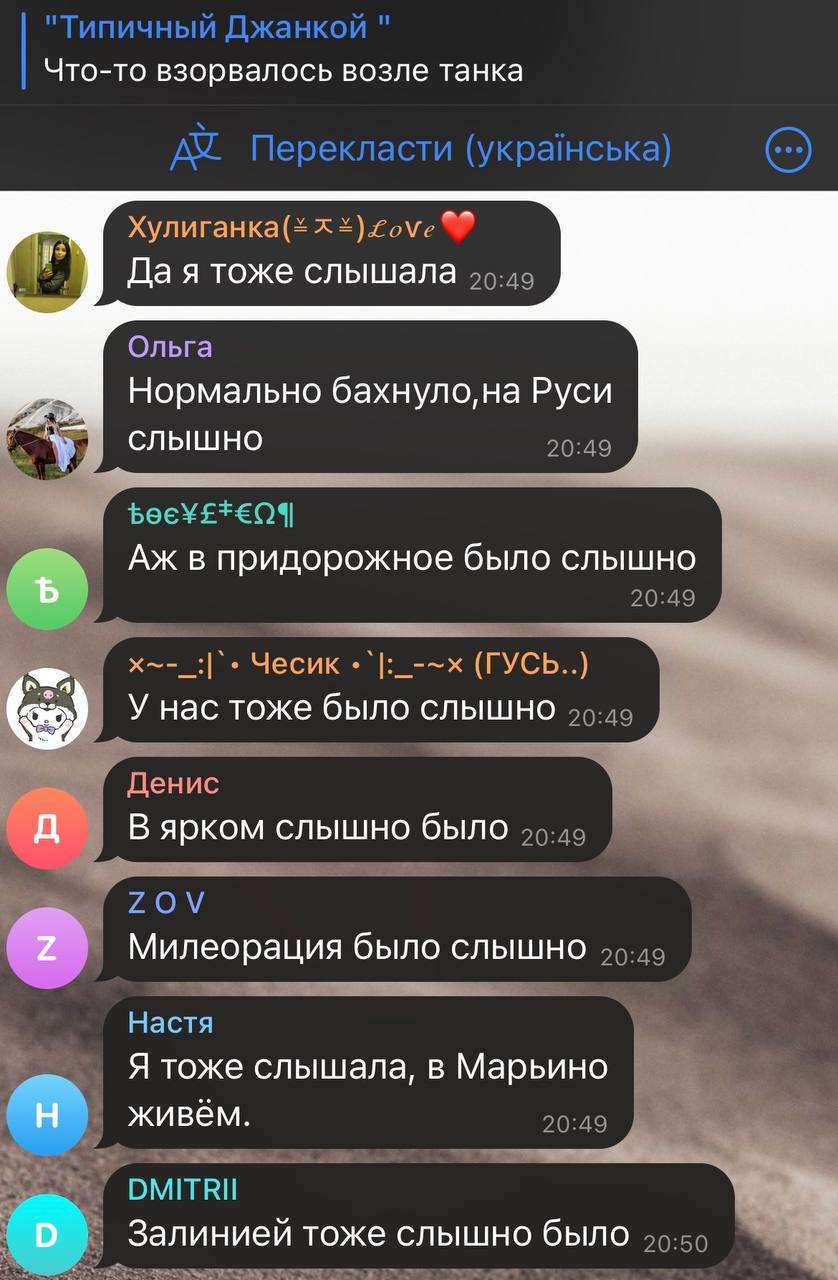Open DMITRII's profile avatar
838x1280 pixels.
[47, 1236]
